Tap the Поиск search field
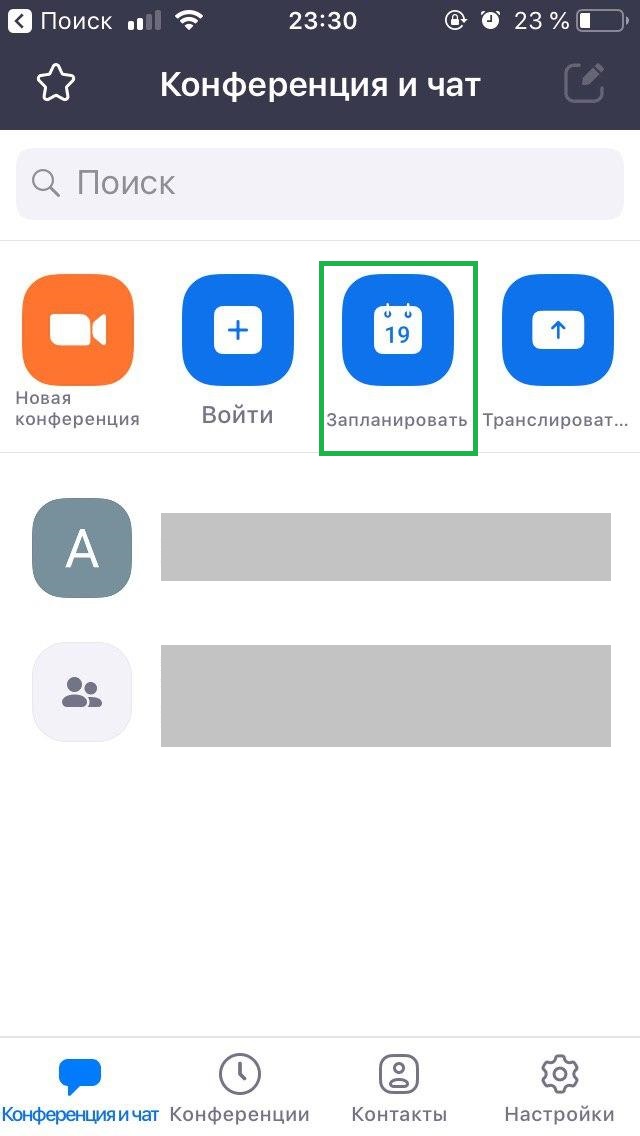Viewport: 640px width, 1136px height. [320, 183]
